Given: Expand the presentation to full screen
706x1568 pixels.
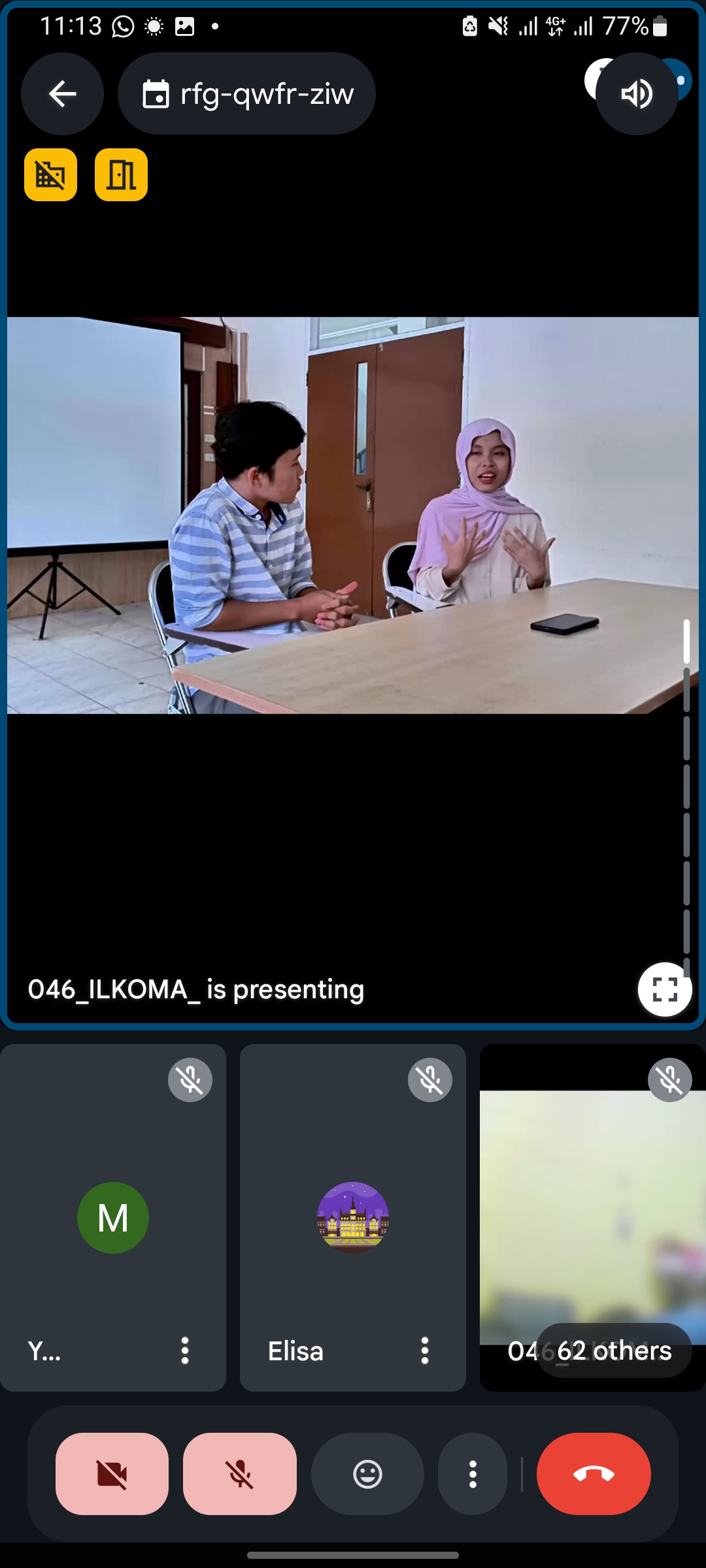Looking at the screenshot, I should (664, 989).
